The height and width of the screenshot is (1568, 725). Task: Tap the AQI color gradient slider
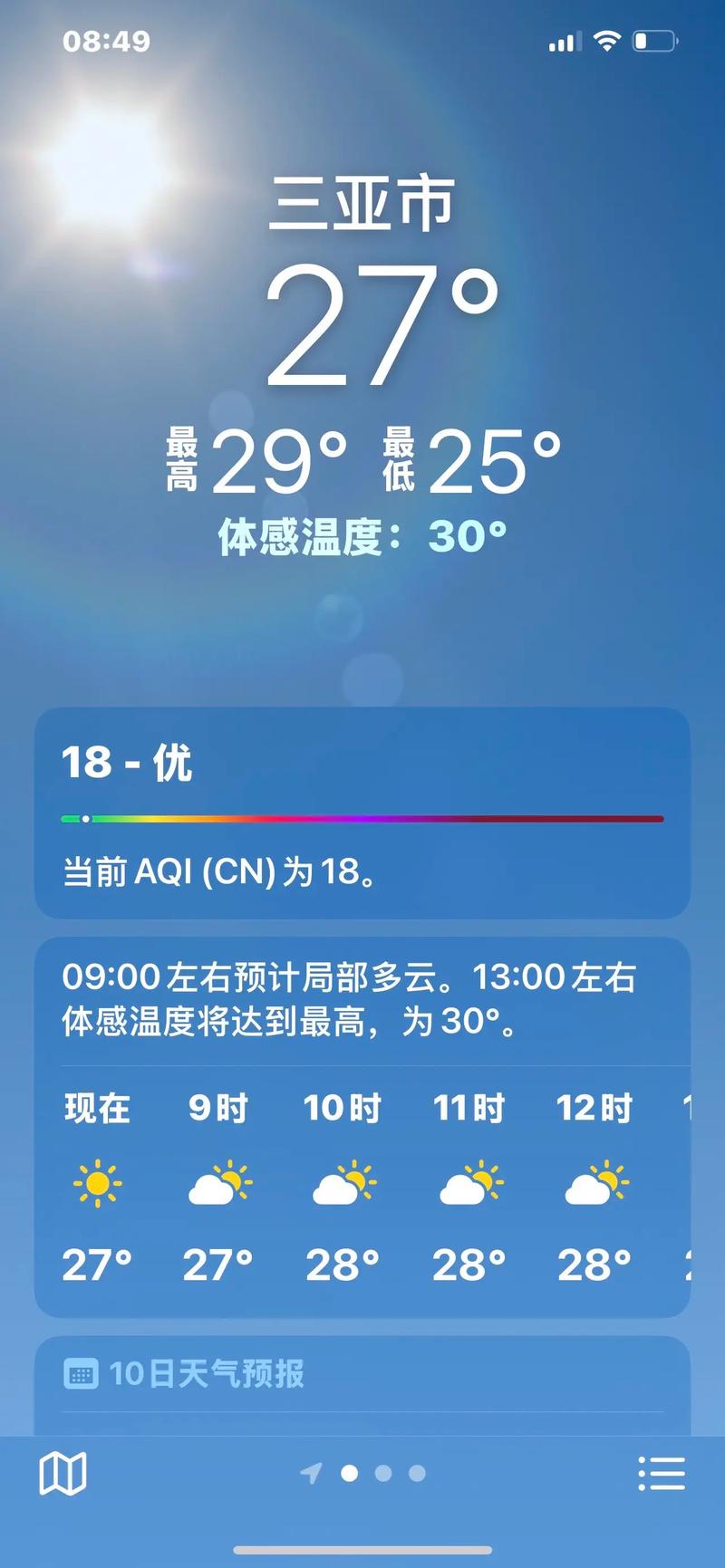pyautogui.click(x=362, y=818)
